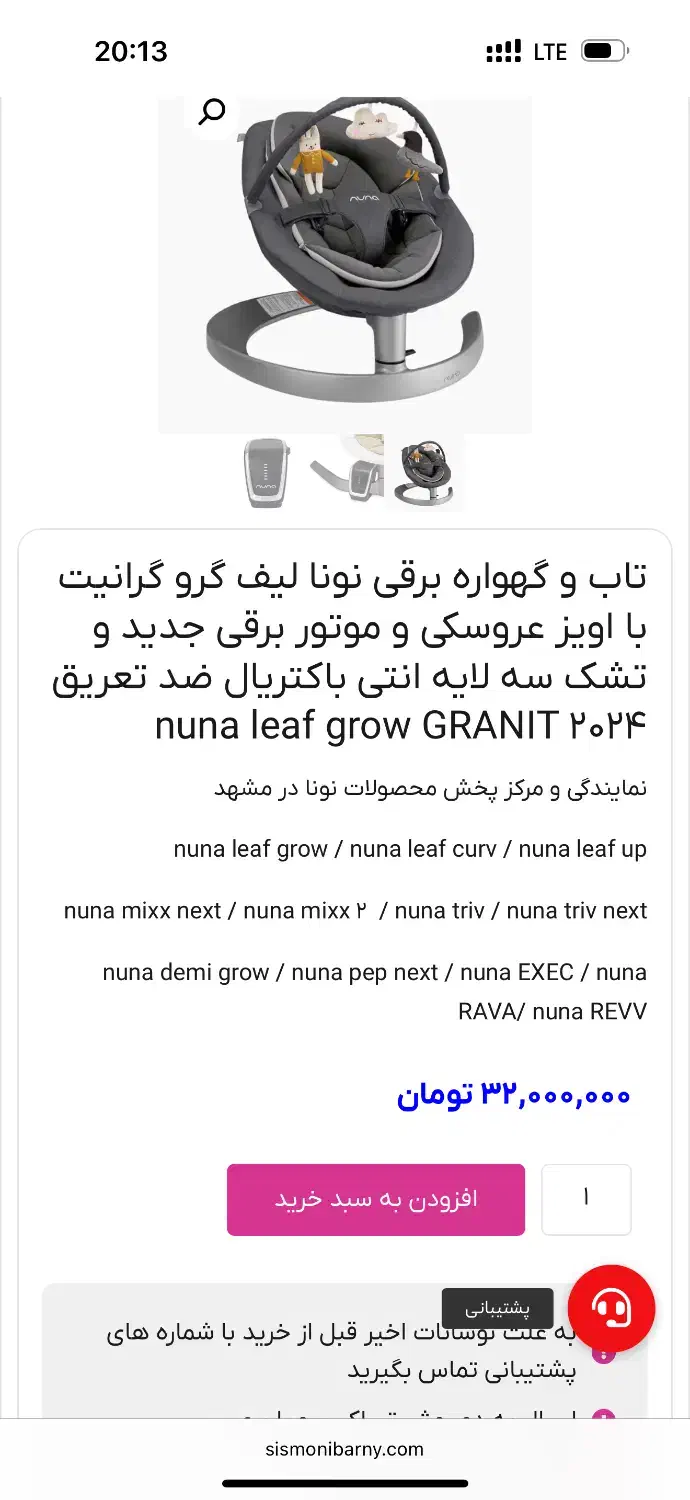Select the full swing thumbnail image
Viewport: 690px width, 1500px height.
(426, 474)
